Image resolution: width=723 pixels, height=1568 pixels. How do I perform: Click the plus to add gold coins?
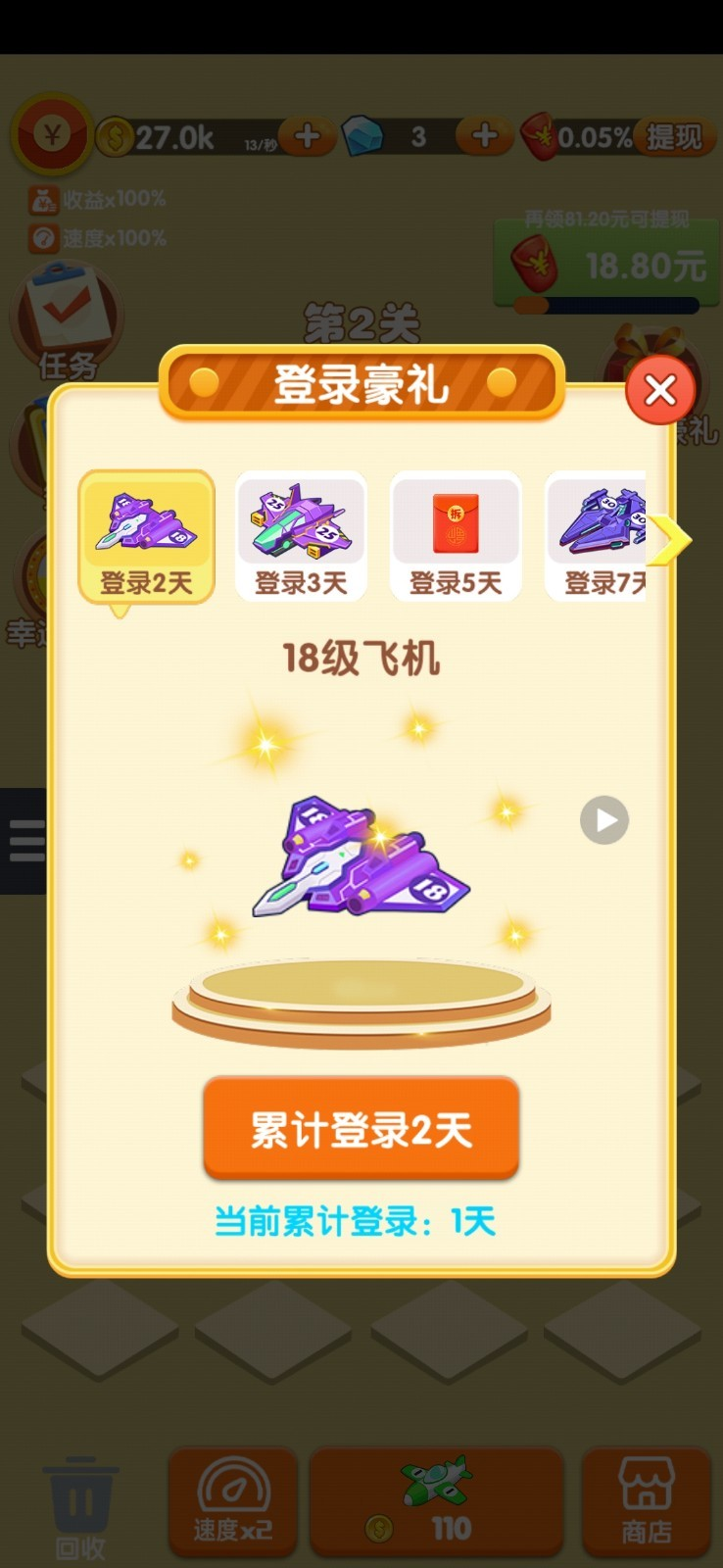tap(306, 137)
